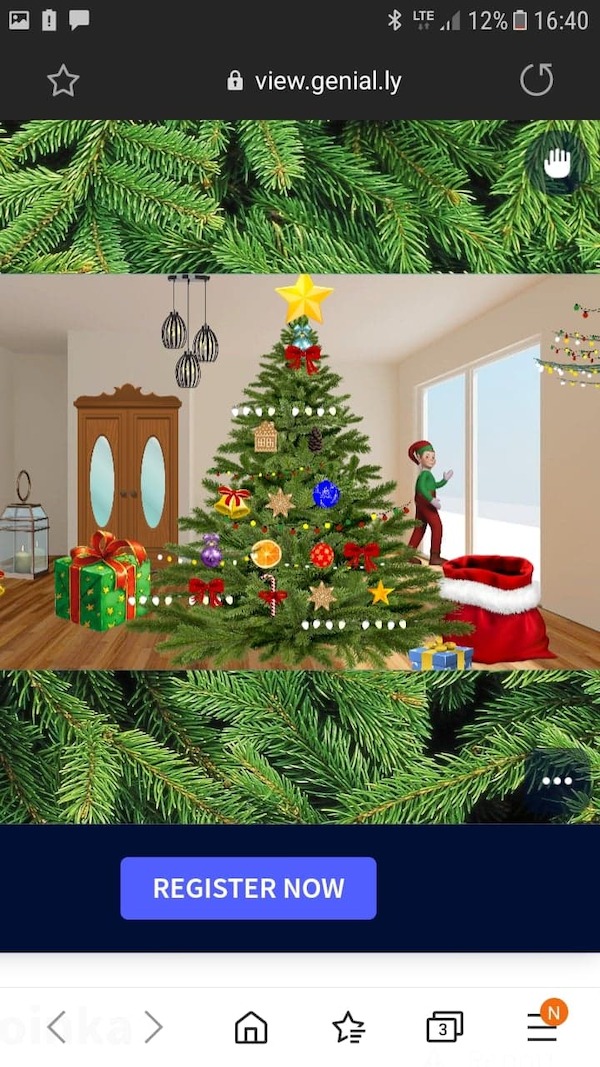Open the bookmarks list
This screenshot has width=600, height=1067.
[x=348, y=1027]
